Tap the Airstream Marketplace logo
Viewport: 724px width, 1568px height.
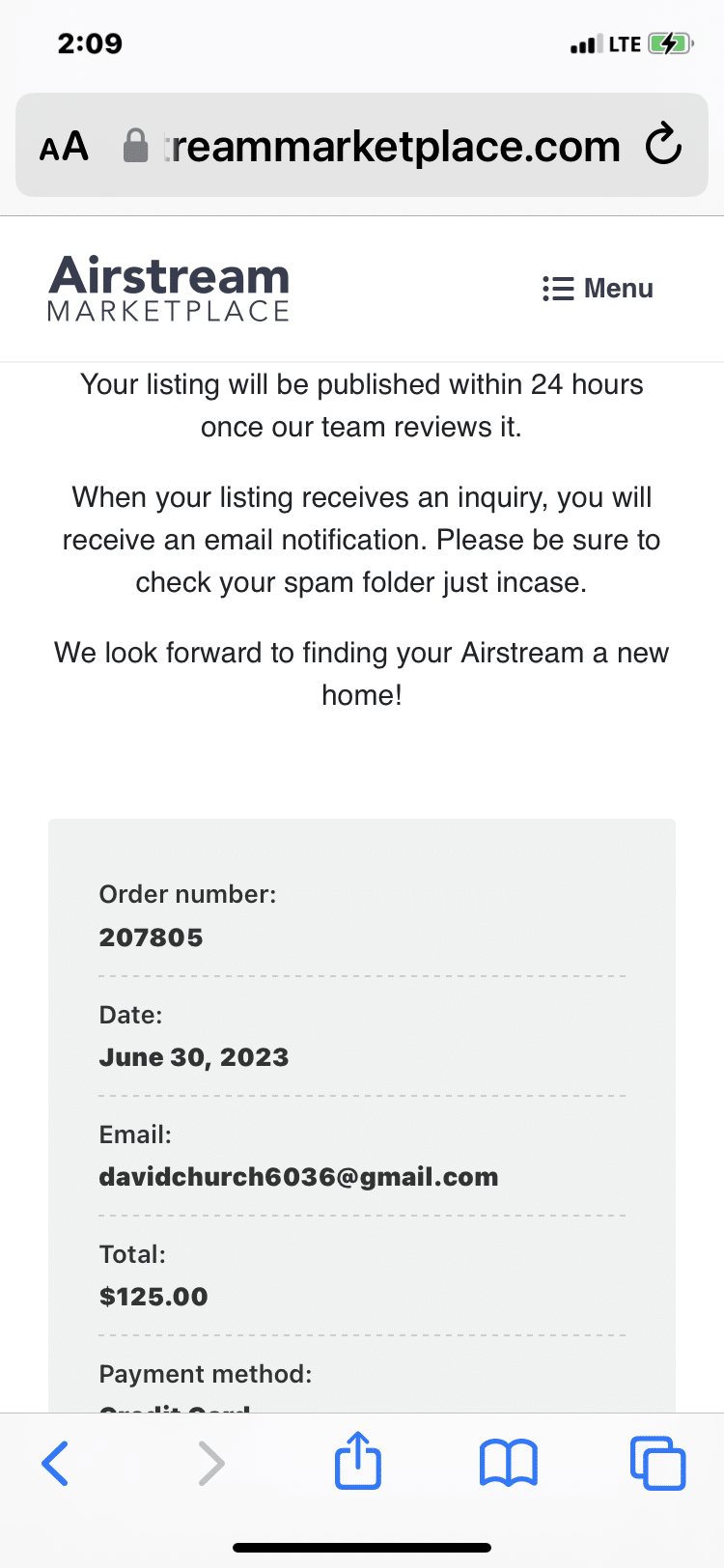point(169,288)
